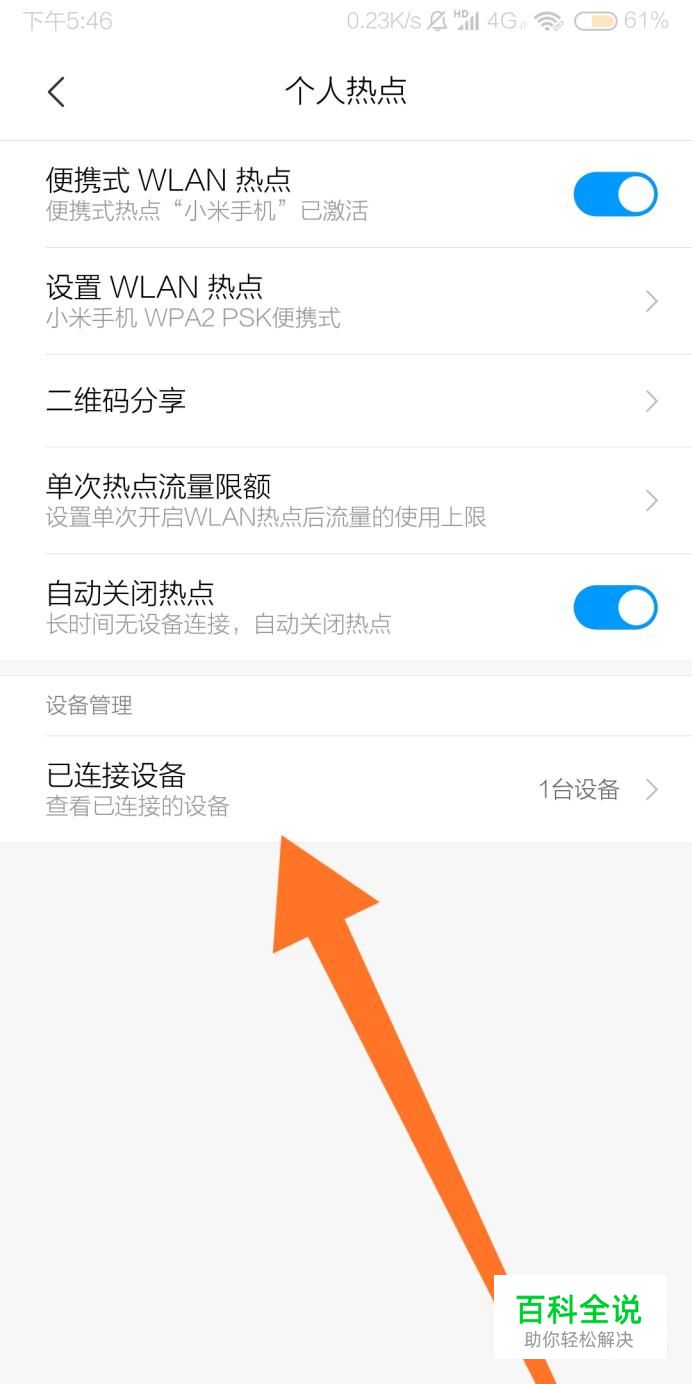Open 单次热点流量限额
Viewport: 692px width, 1384px height.
(x=346, y=500)
